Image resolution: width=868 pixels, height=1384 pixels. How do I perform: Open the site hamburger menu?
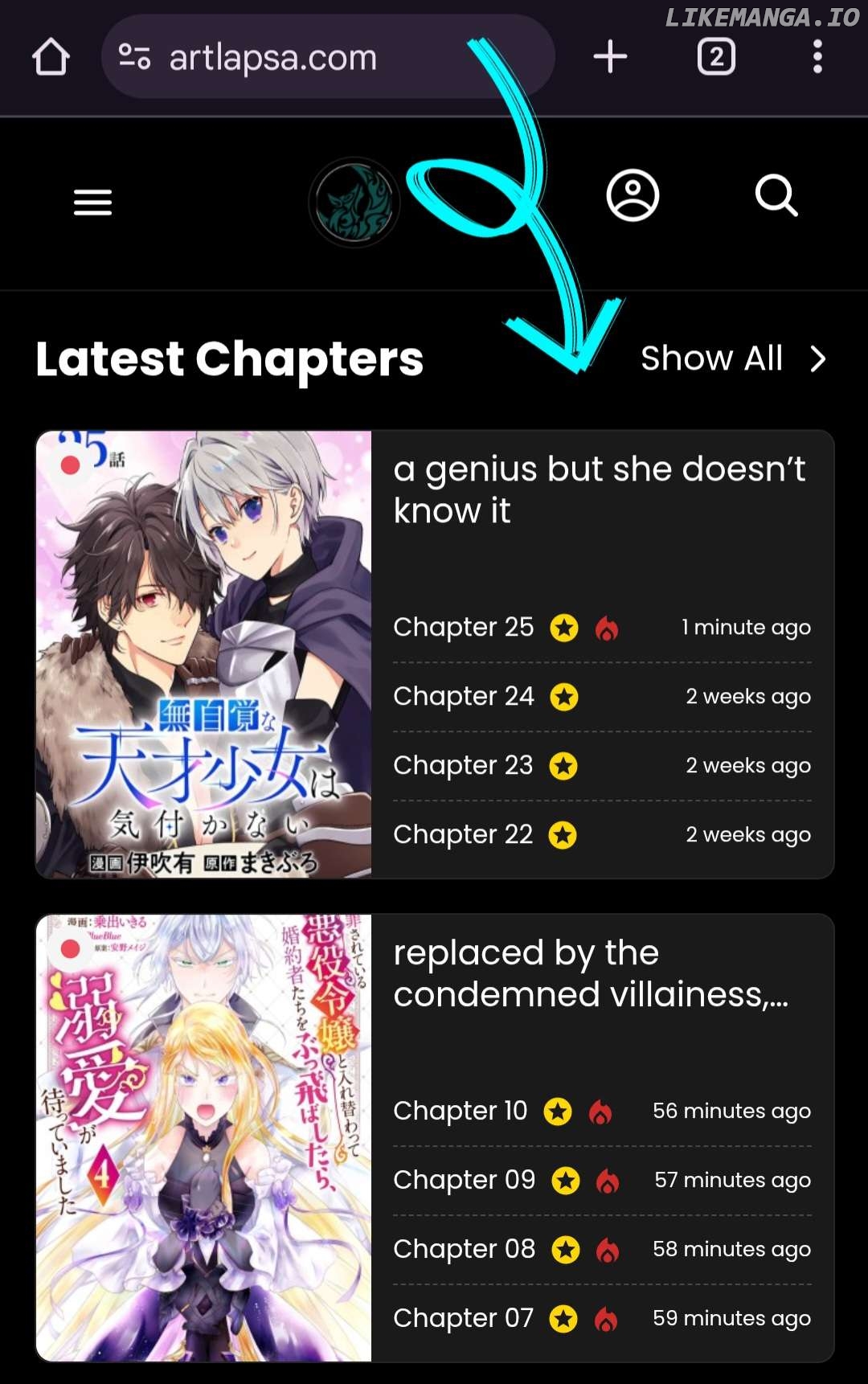pos(92,202)
